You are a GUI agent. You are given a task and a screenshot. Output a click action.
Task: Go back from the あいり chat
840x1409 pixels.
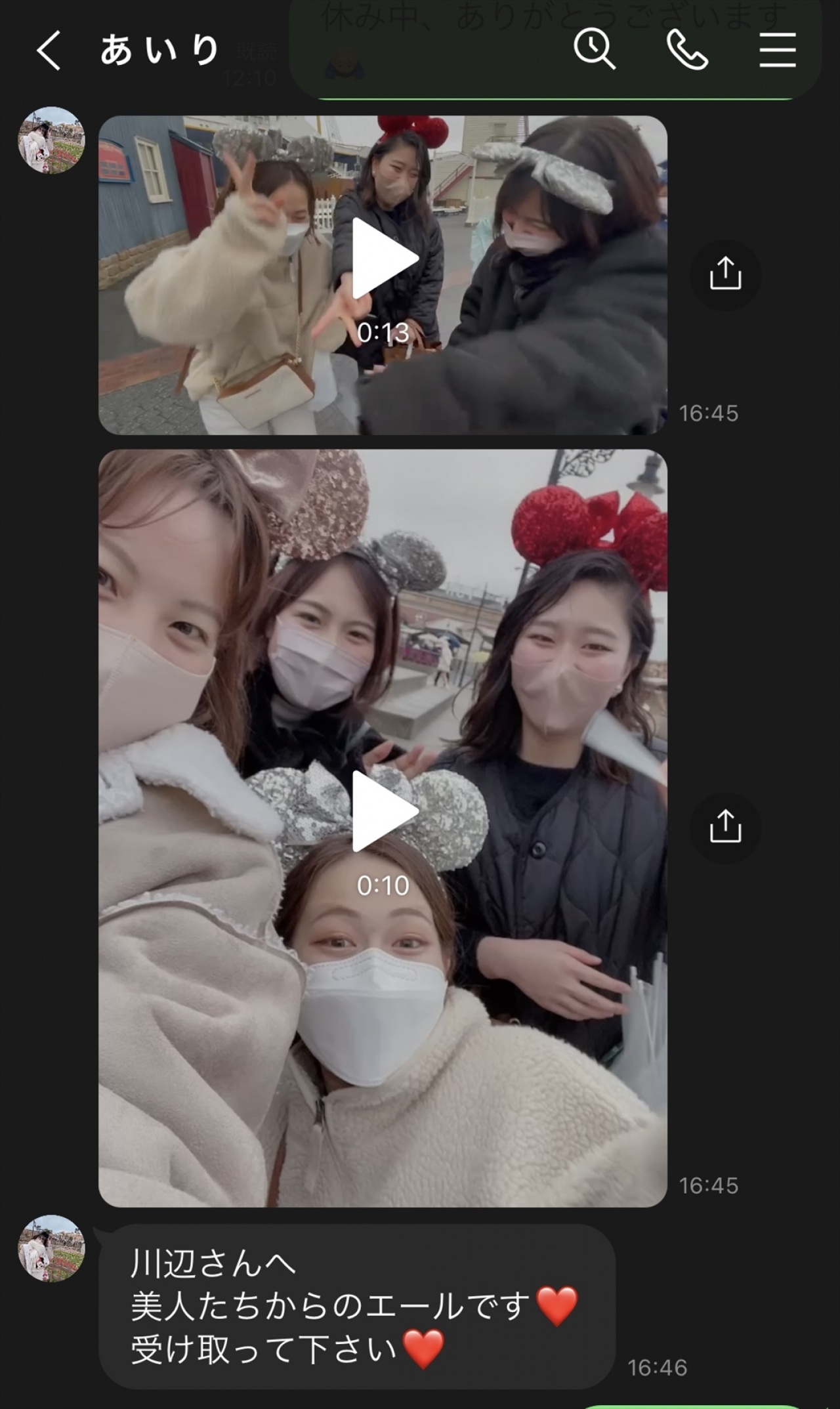(48, 50)
